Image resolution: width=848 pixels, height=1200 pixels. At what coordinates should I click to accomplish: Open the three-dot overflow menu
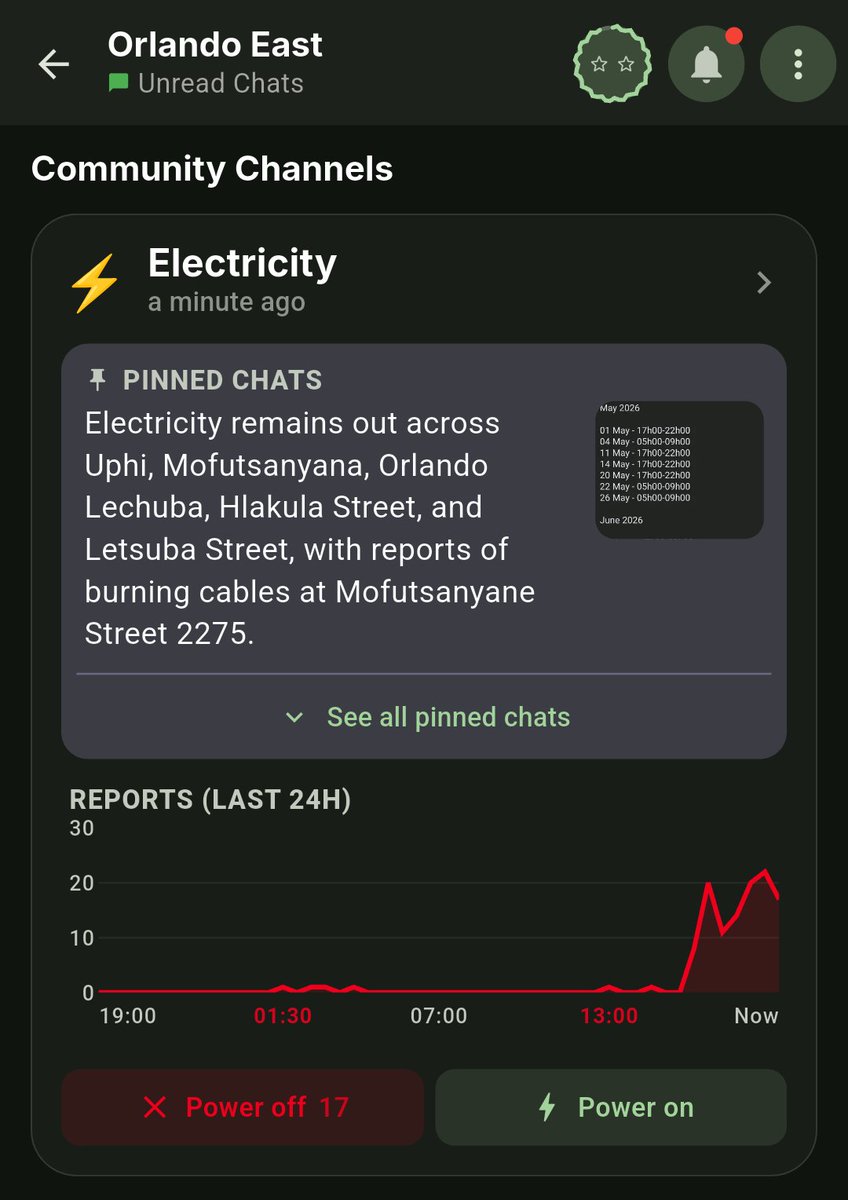(x=798, y=64)
